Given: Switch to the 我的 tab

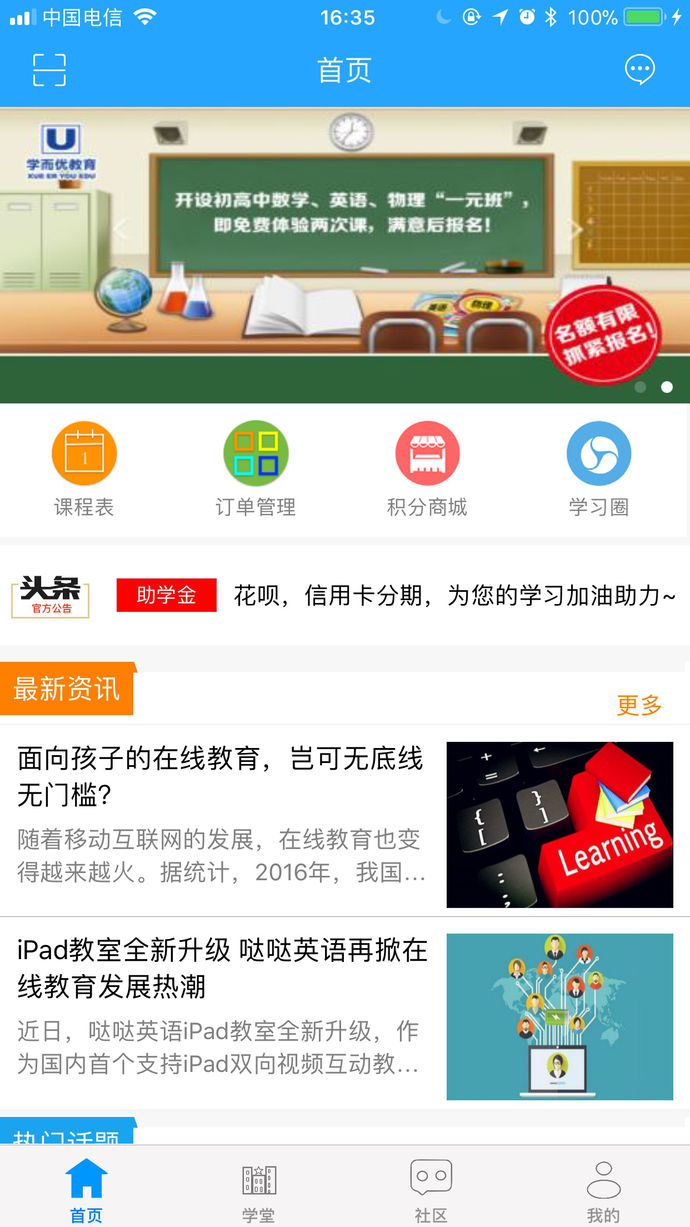Looking at the screenshot, I should pos(603,1190).
